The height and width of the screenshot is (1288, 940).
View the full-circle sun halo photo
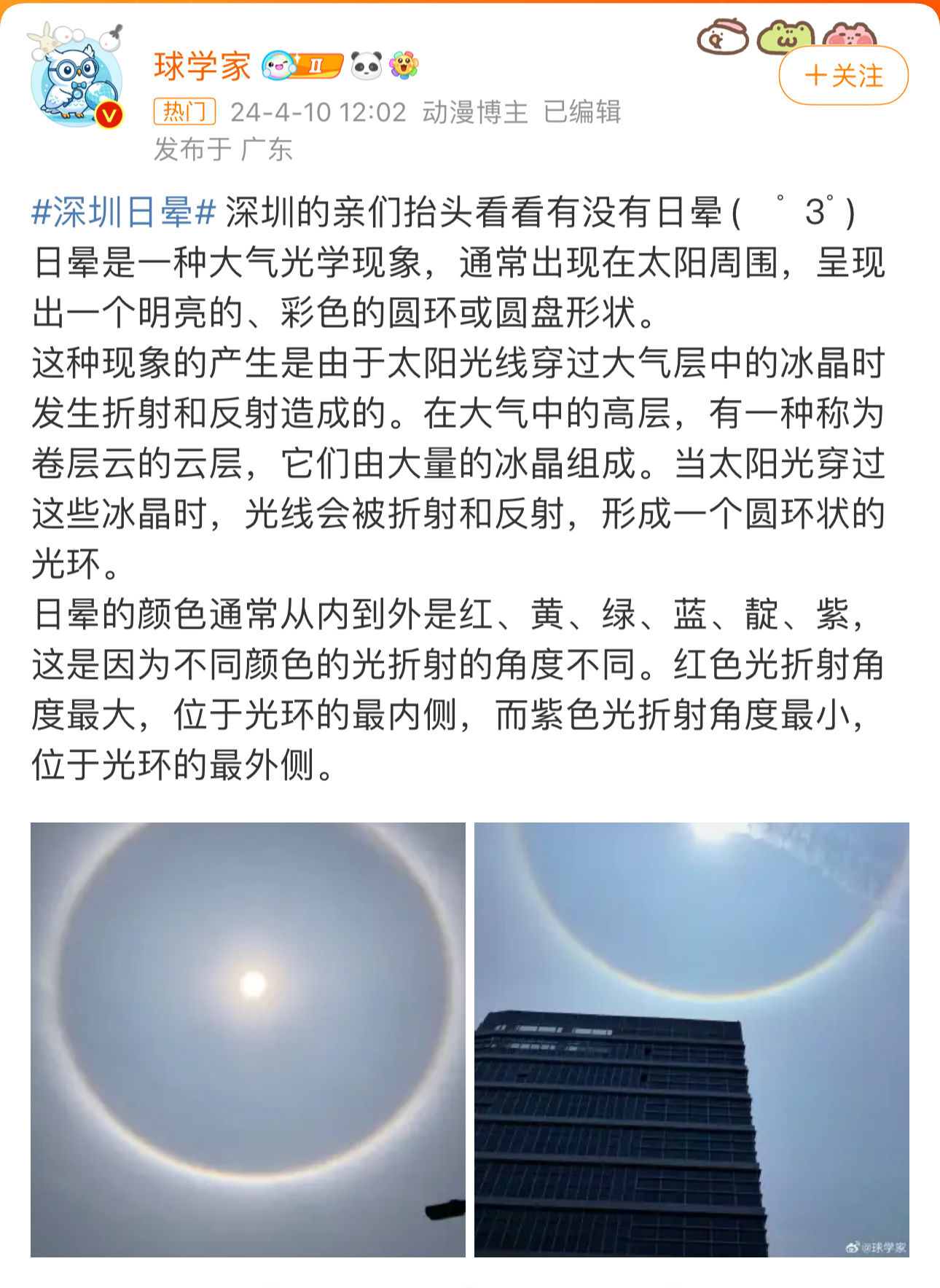[x=248, y=1039]
